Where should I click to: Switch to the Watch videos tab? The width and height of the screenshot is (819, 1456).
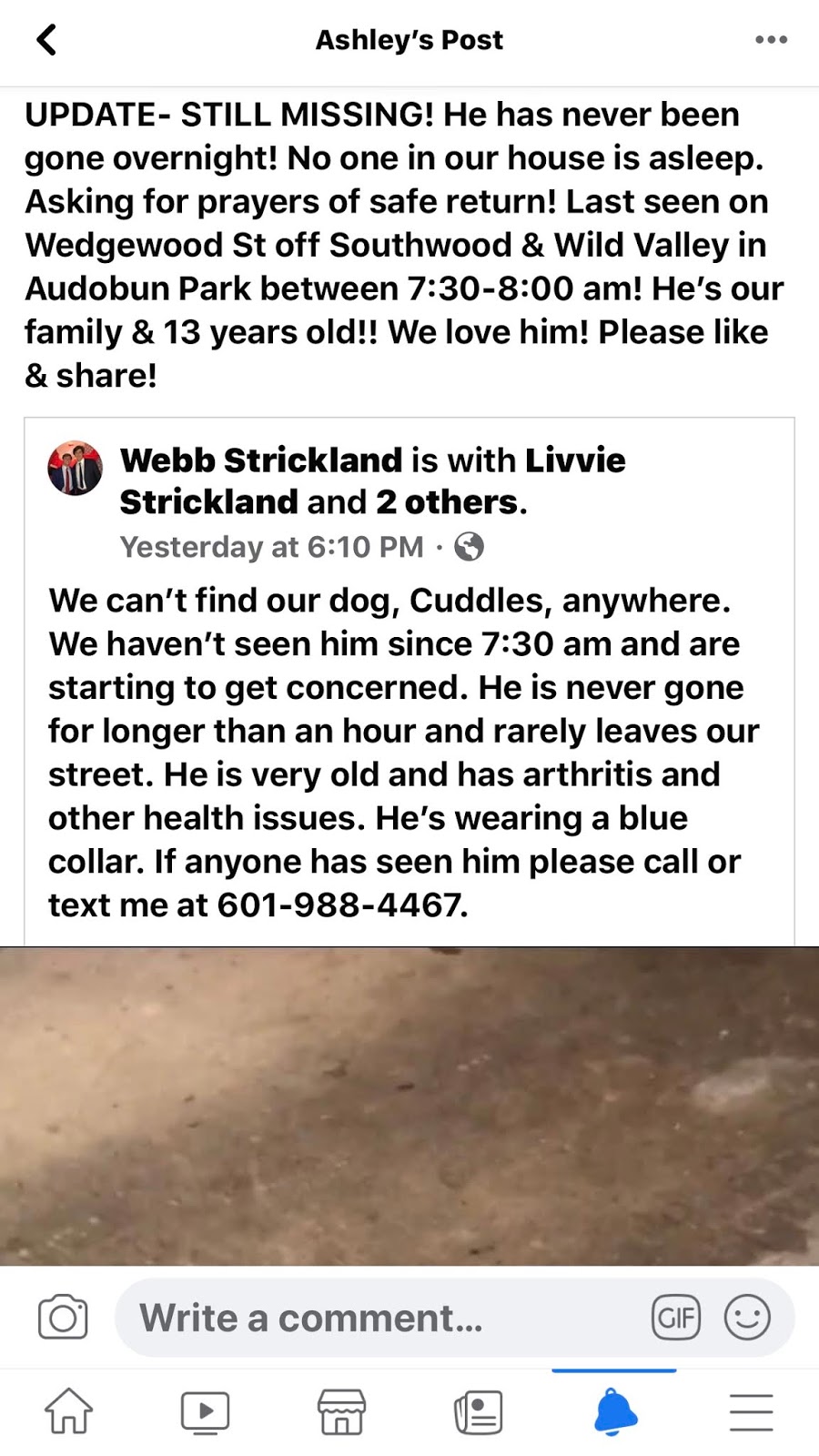(205, 1412)
